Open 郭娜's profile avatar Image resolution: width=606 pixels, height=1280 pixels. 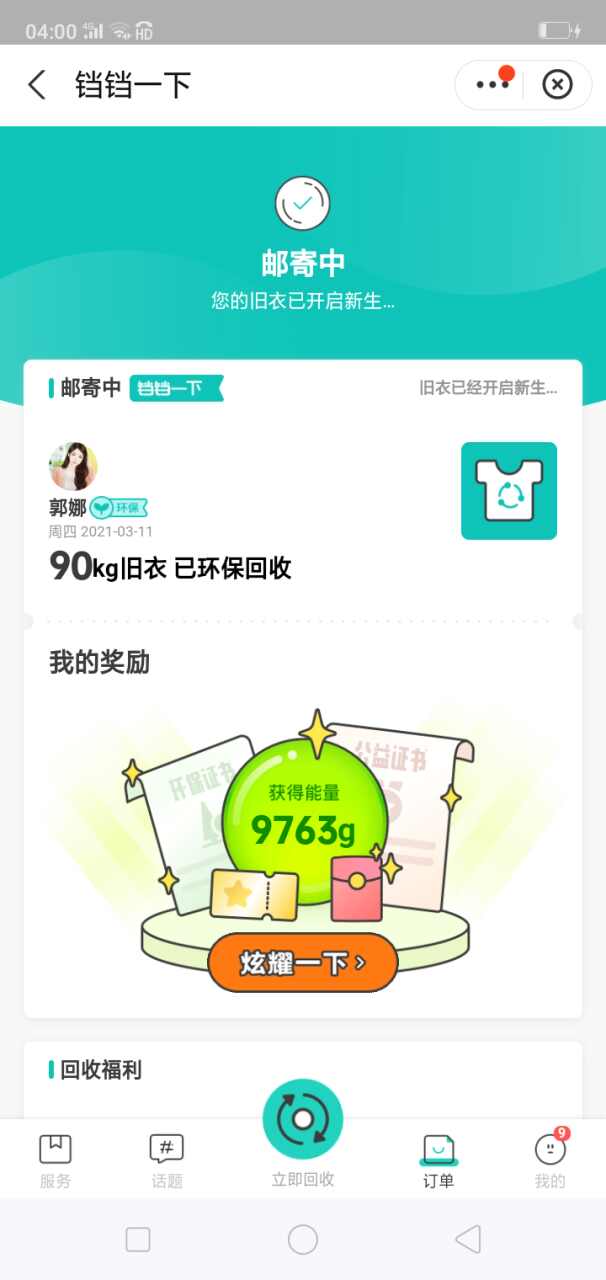73,466
